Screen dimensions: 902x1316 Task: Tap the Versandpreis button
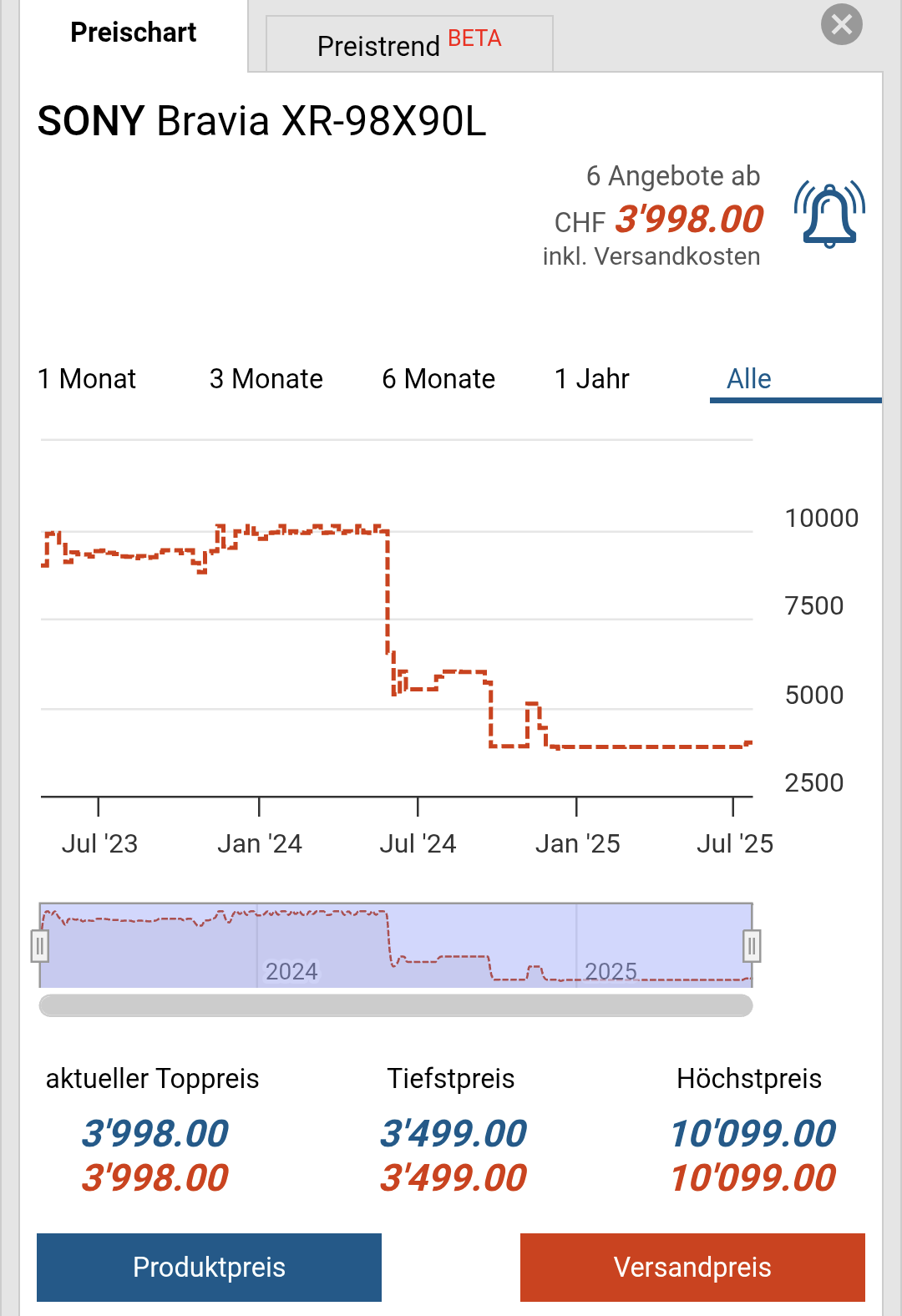click(x=692, y=1267)
